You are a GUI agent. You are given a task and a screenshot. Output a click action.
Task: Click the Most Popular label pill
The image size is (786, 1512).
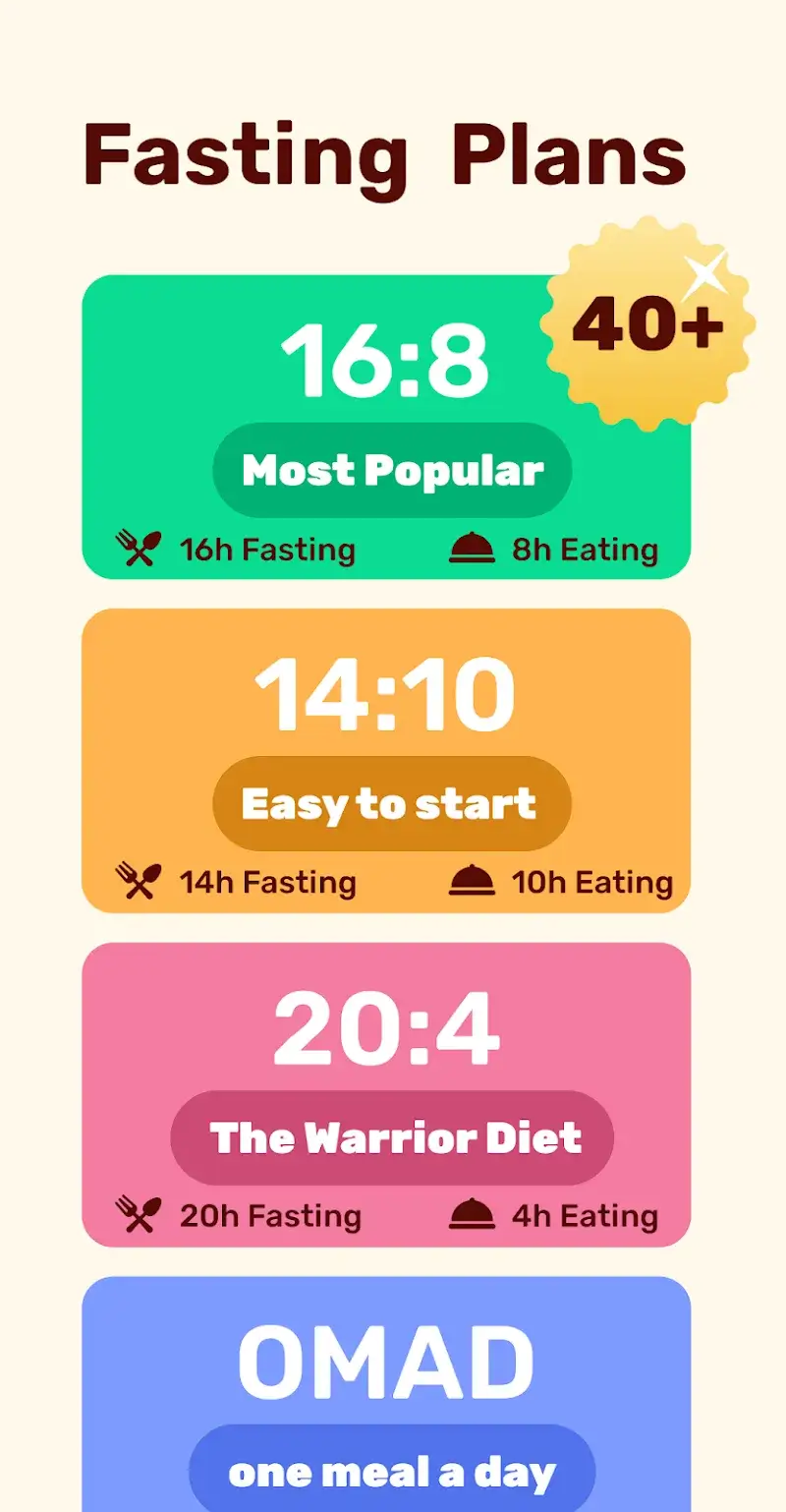392,470
